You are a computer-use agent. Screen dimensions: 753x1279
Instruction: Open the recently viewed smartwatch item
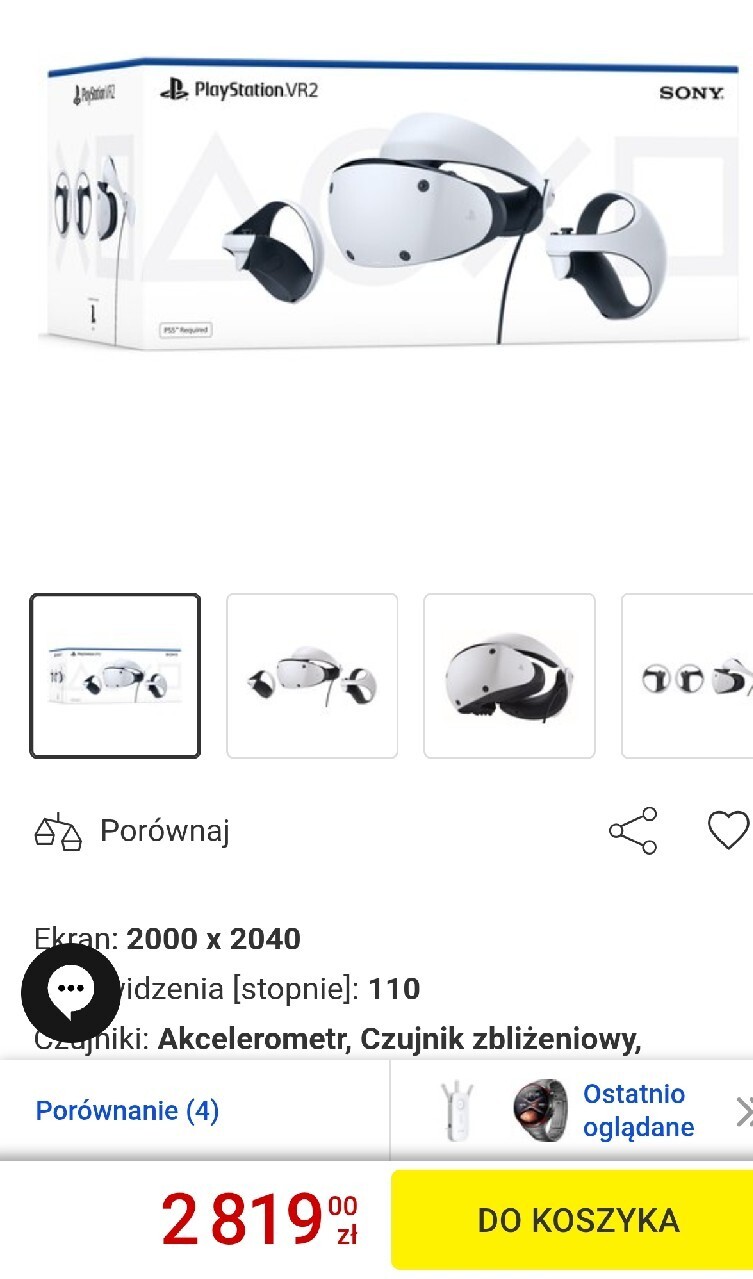(x=540, y=1111)
